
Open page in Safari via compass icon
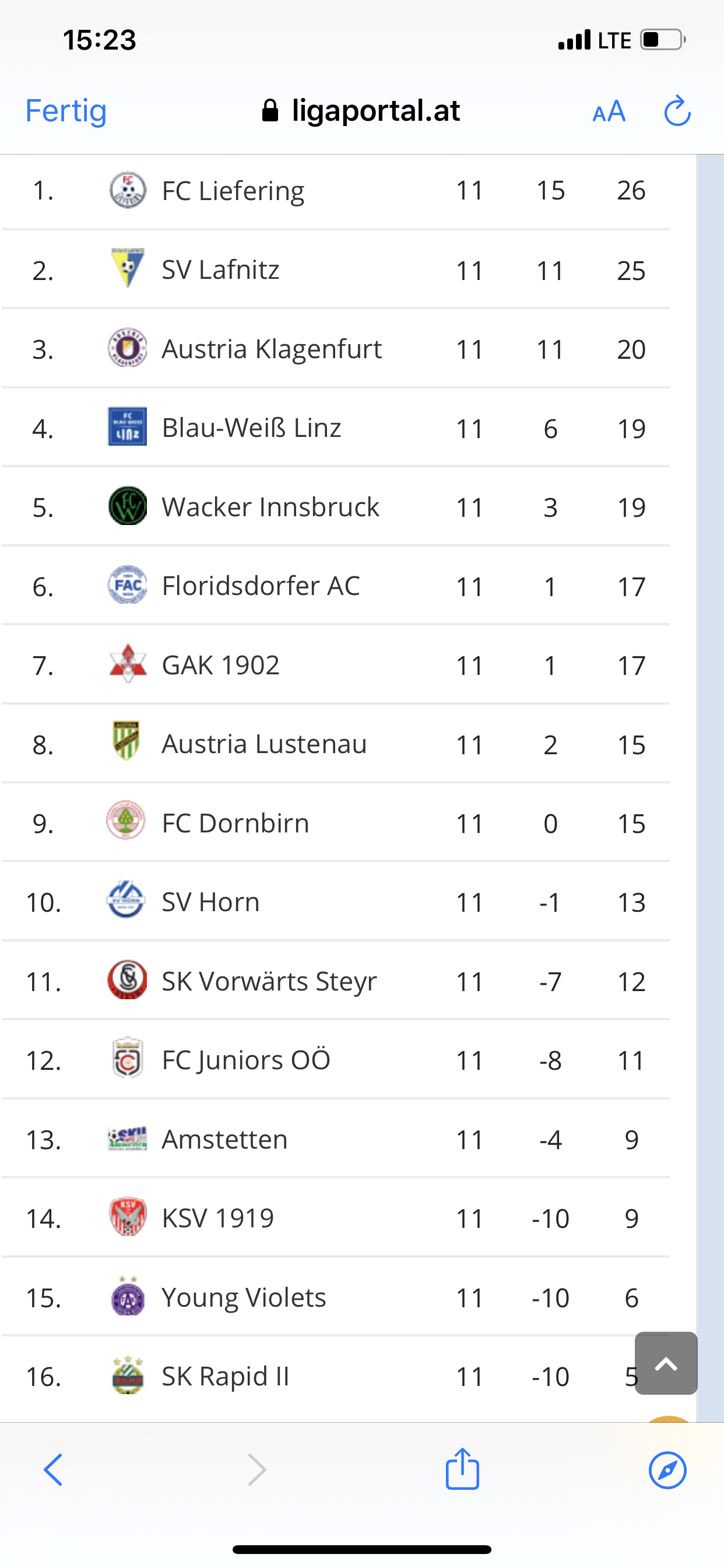coord(667,1470)
